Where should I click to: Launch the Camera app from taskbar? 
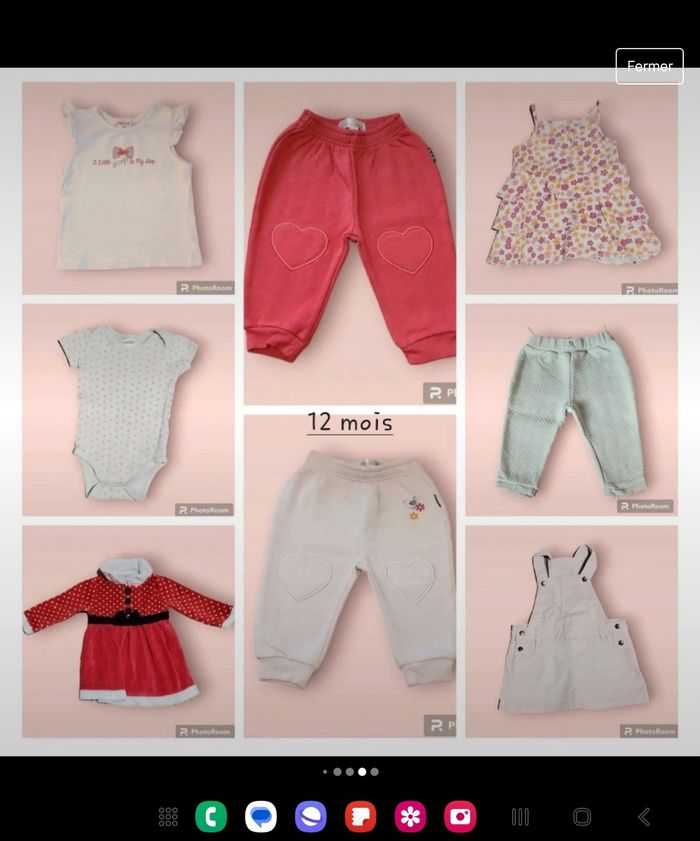coord(460,817)
